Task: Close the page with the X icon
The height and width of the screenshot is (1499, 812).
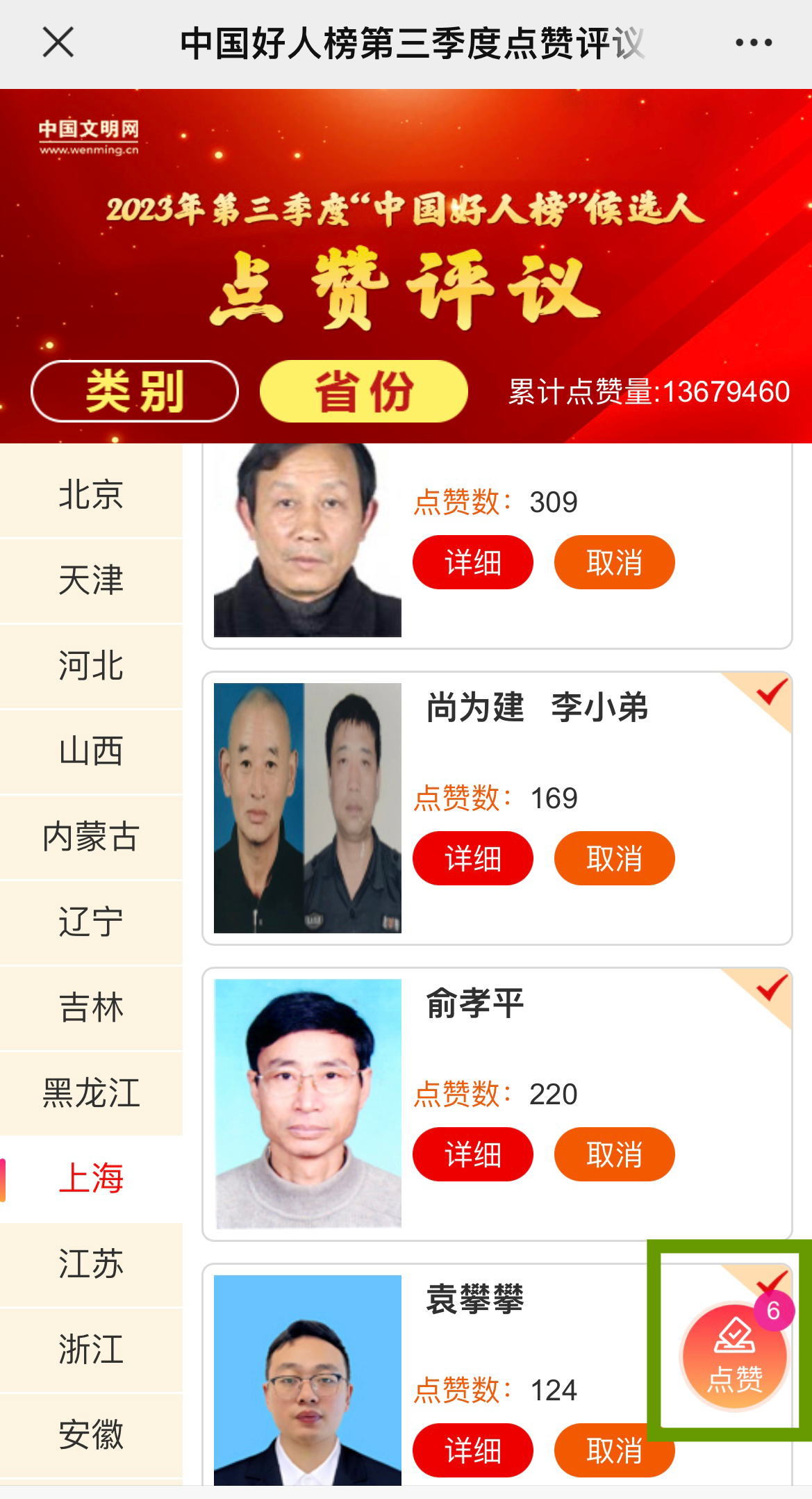Action: (58, 43)
